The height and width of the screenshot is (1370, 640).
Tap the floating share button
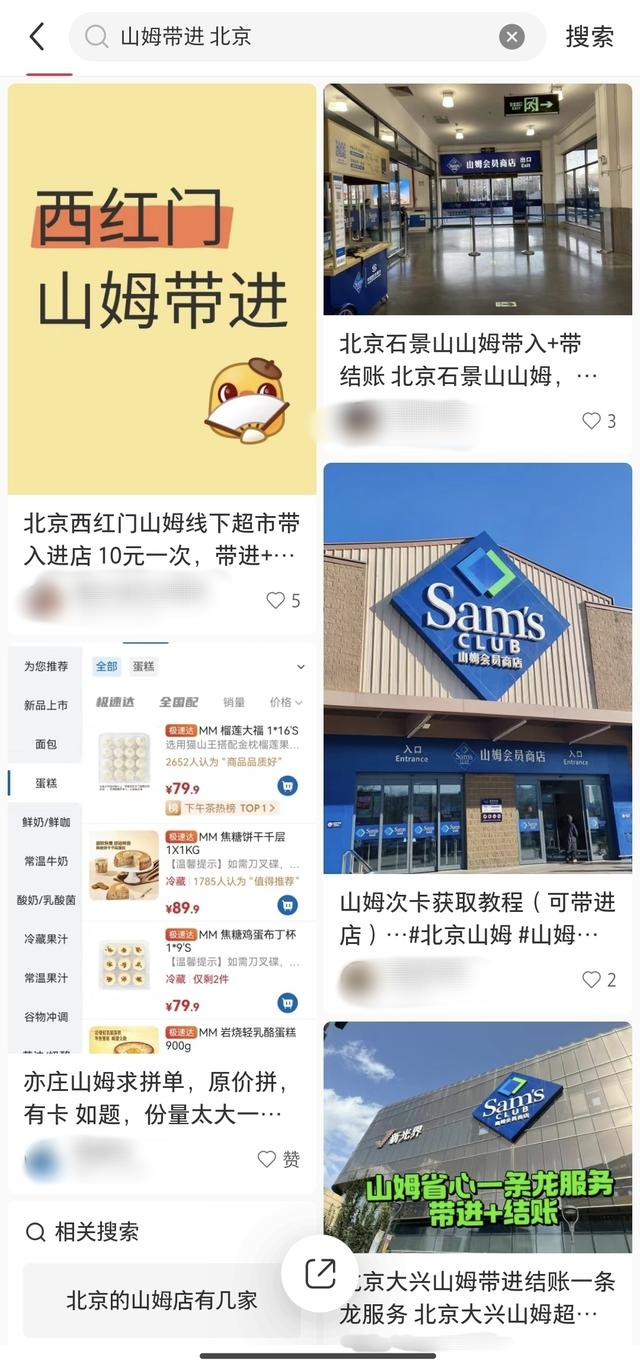pyautogui.click(x=320, y=1273)
